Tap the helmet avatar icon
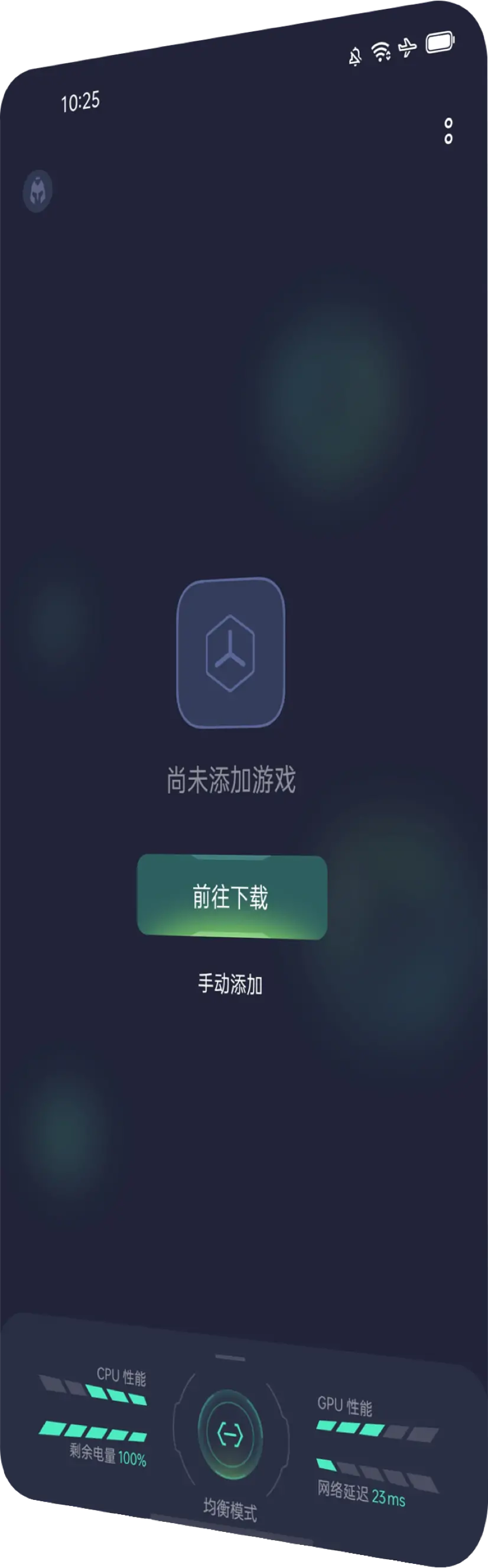 point(38,191)
